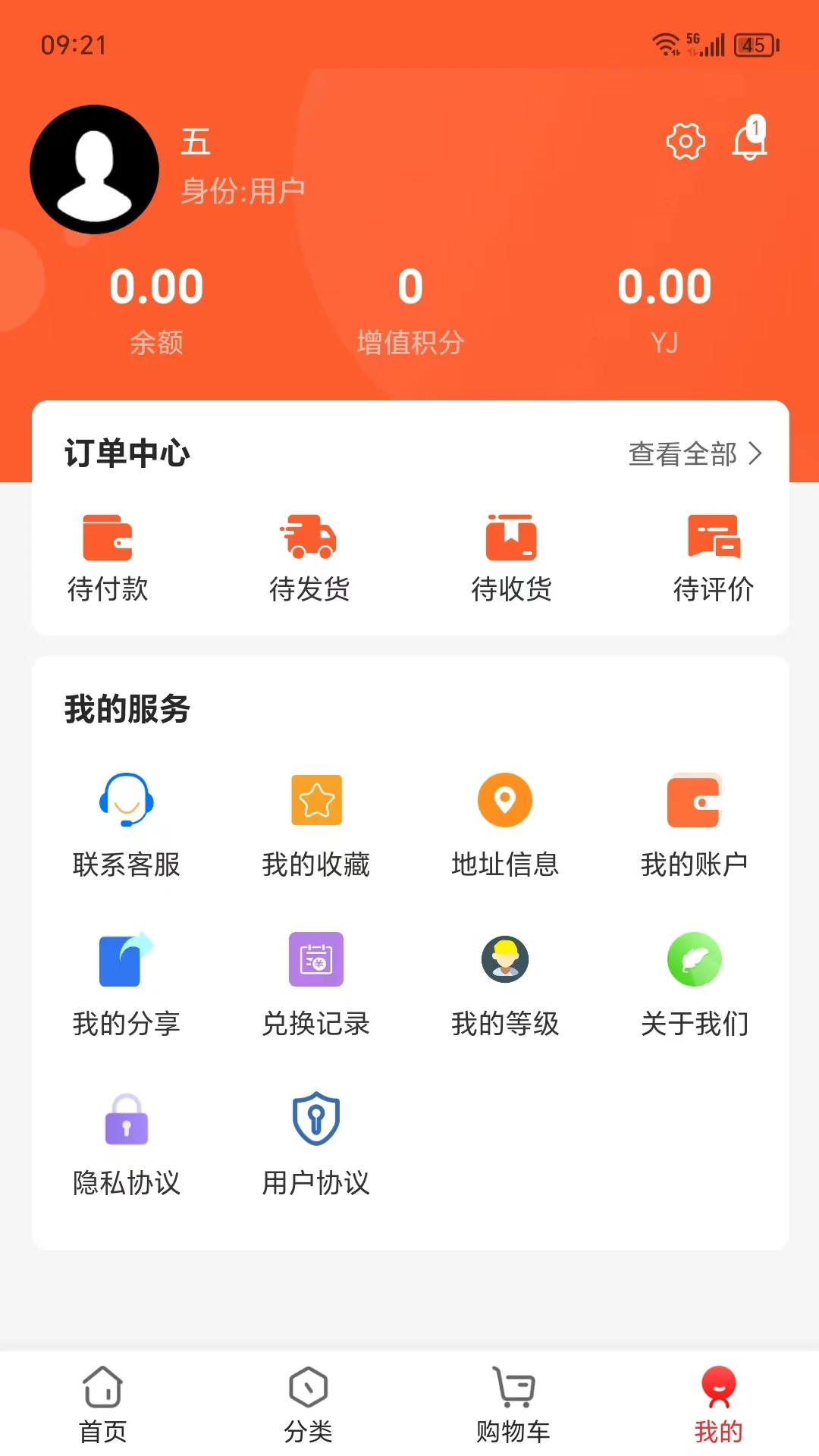The image size is (819, 1456).
Task: Tap the settings gear icon
Action: (x=685, y=141)
